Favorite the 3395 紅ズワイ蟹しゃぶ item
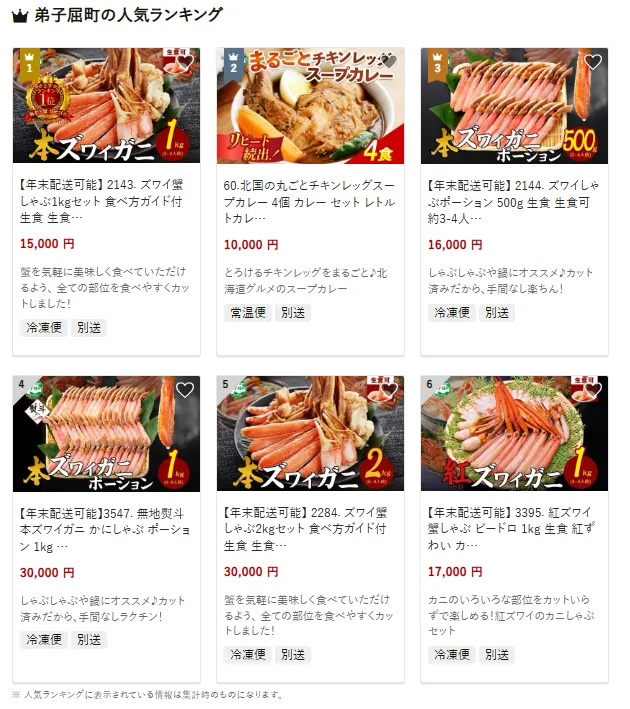630x709 pixels. tap(593, 390)
